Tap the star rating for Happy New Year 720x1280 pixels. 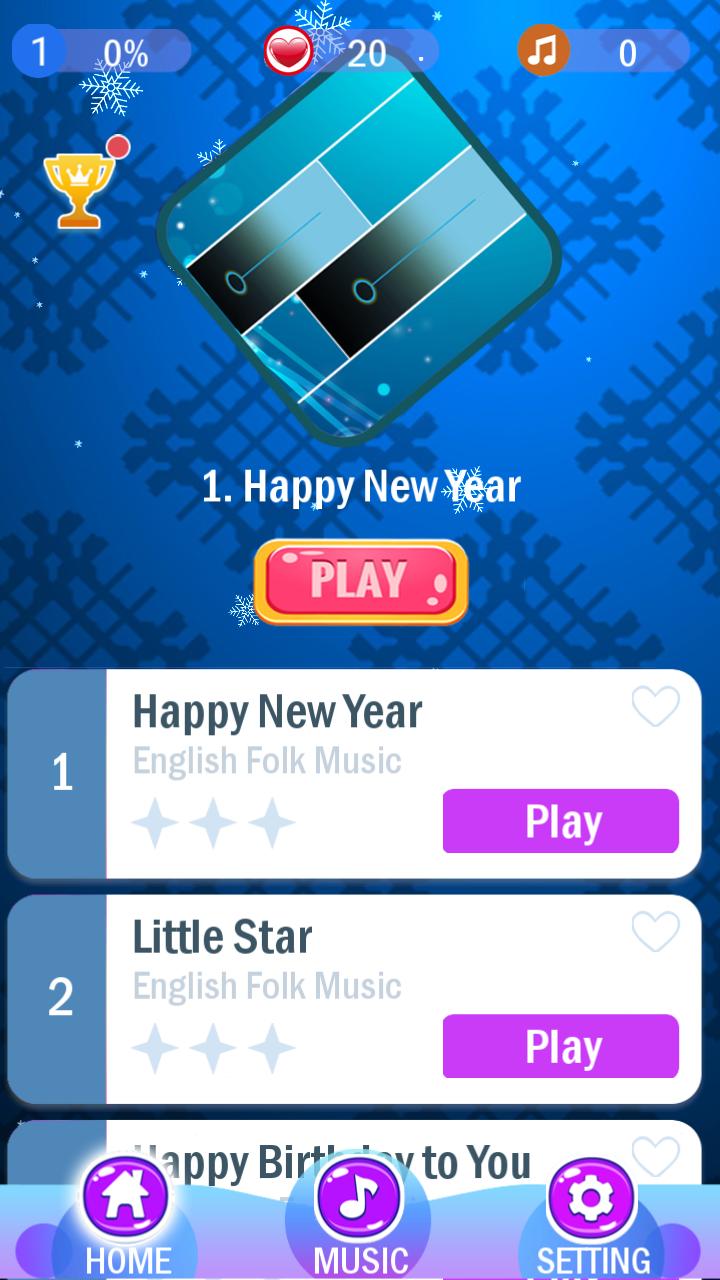click(x=213, y=822)
